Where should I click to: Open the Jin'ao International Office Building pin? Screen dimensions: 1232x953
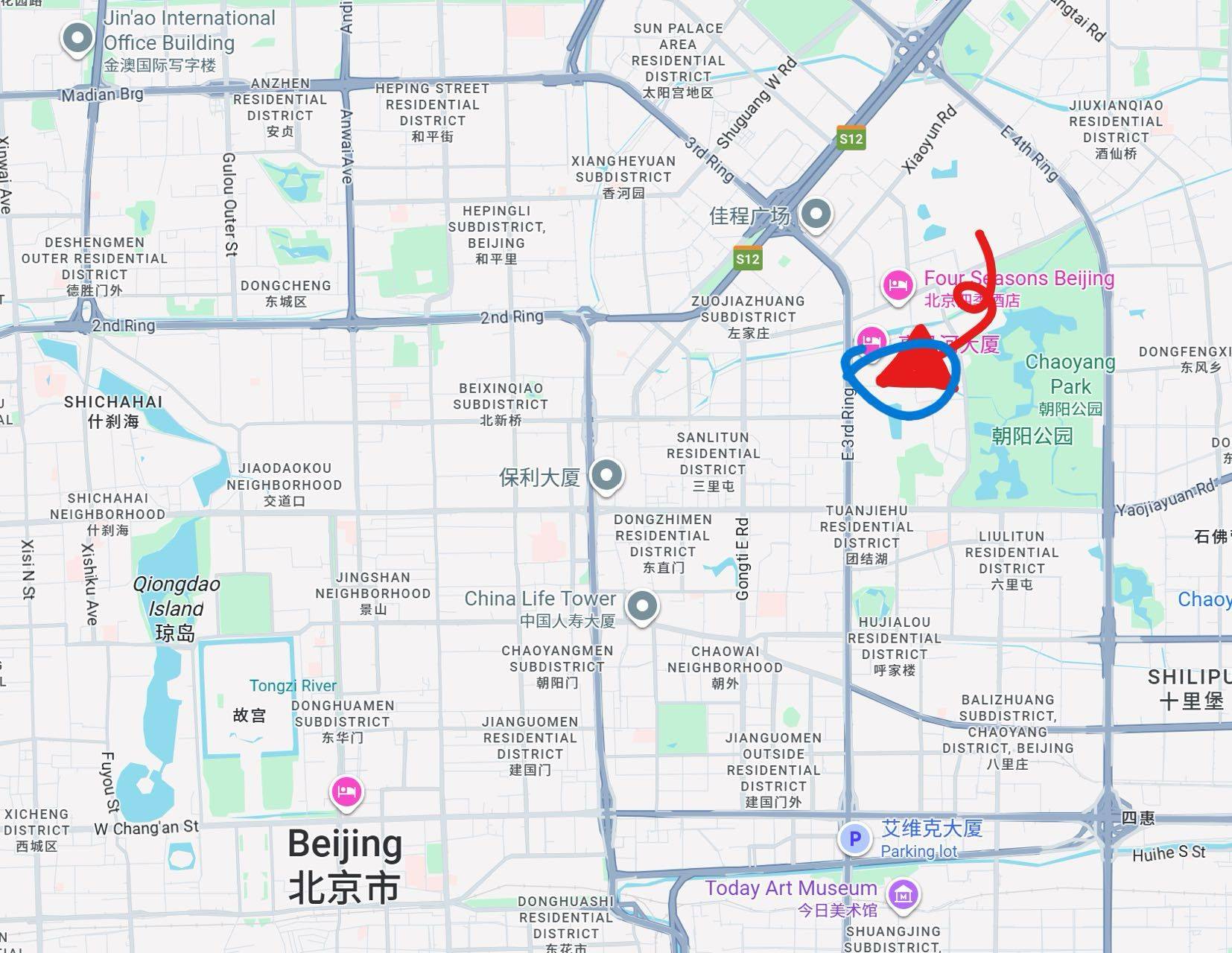click(x=77, y=37)
